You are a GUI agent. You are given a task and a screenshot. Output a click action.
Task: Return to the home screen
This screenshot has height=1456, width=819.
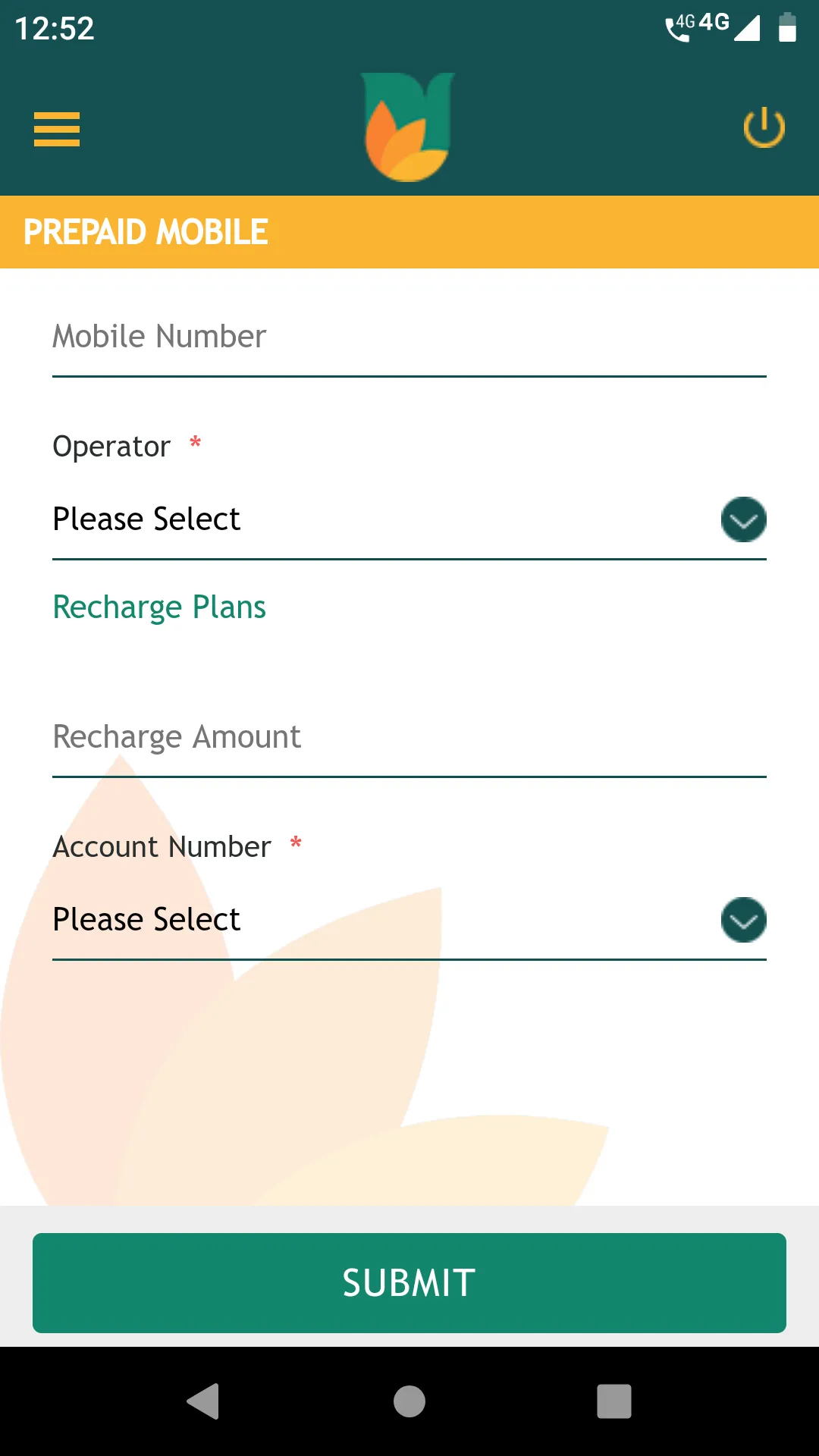(x=409, y=1401)
